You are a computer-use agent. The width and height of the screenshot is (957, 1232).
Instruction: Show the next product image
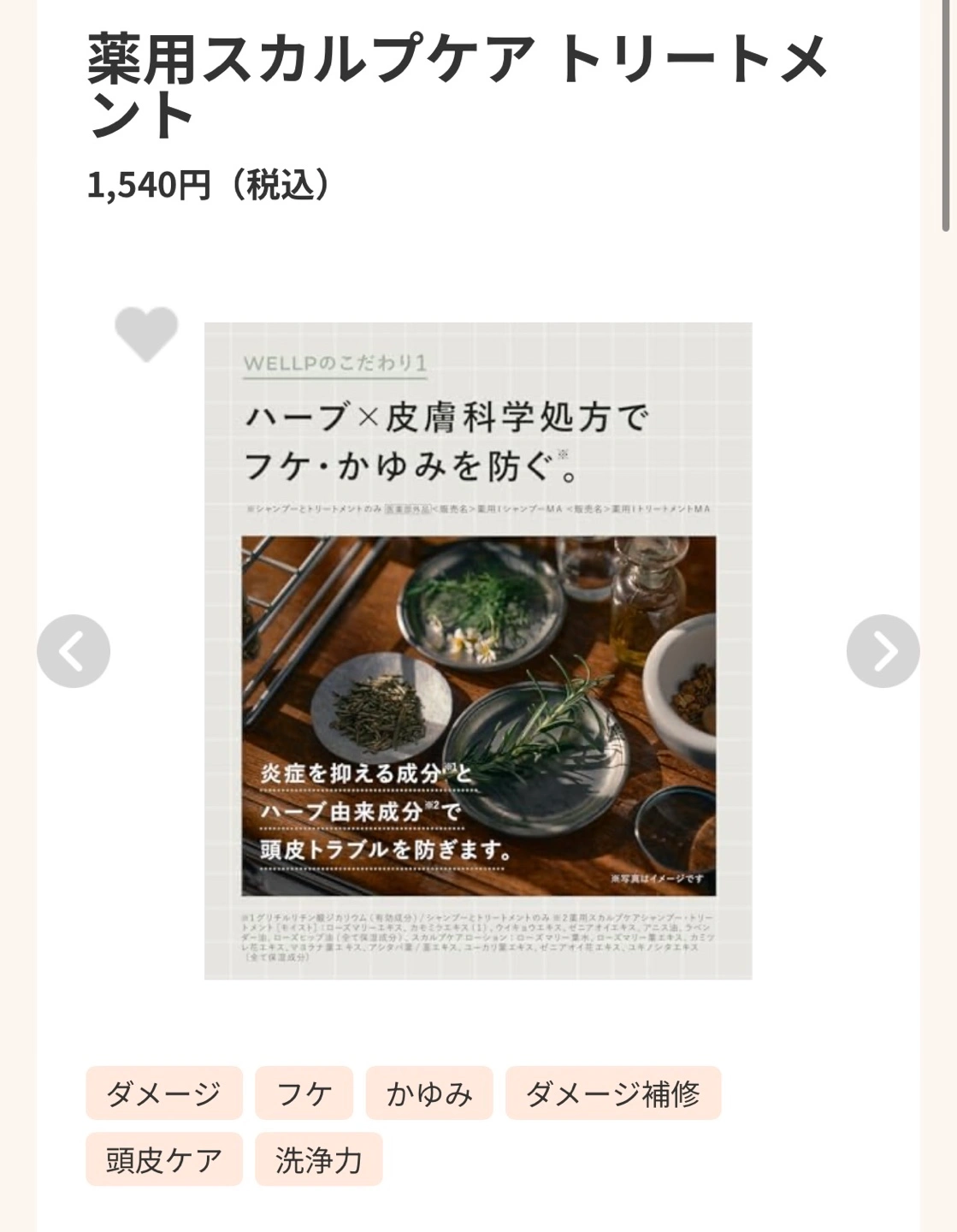[883, 651]
